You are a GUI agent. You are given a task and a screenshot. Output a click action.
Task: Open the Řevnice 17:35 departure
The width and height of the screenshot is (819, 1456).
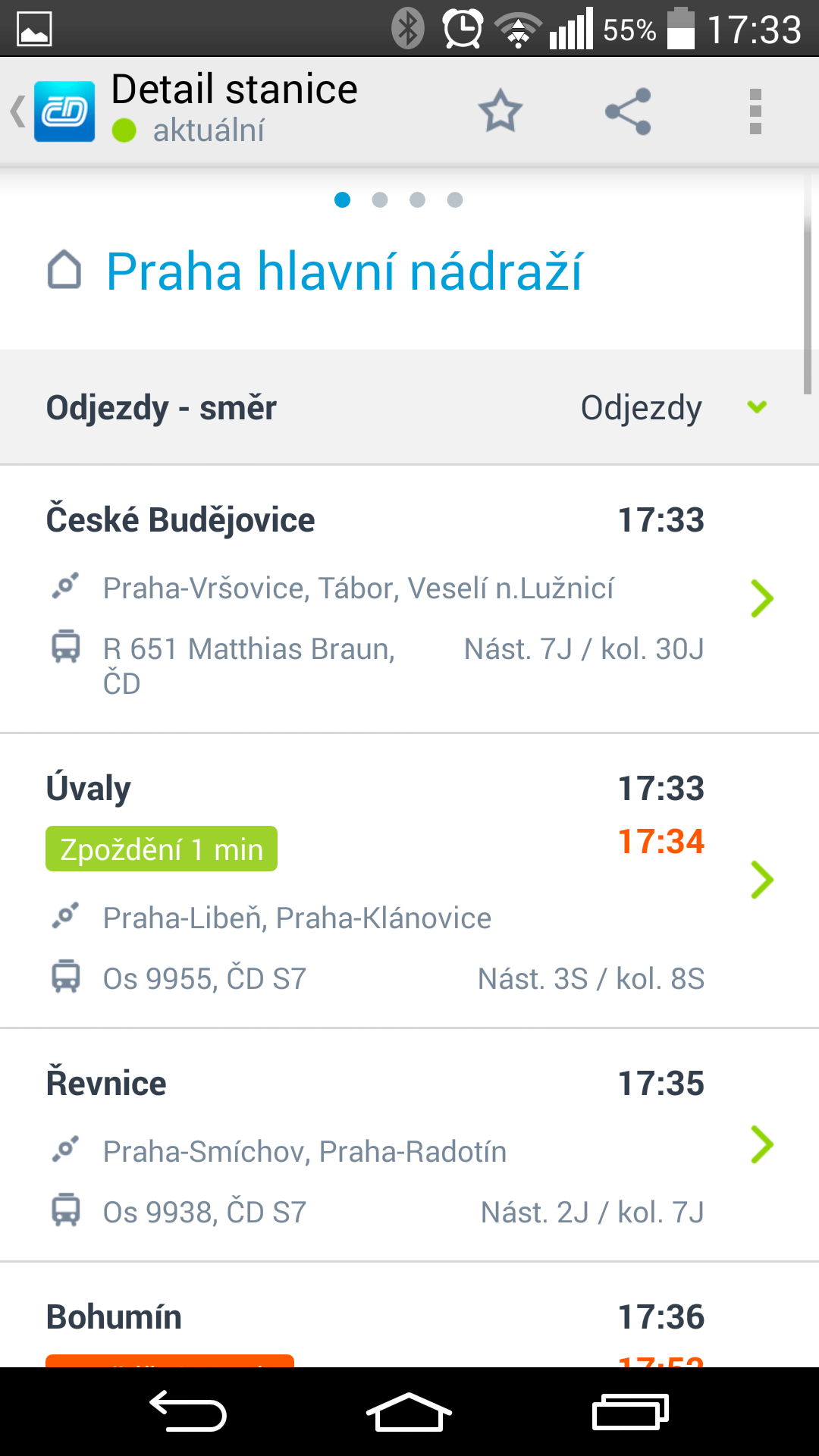[x=409, y=1145]
